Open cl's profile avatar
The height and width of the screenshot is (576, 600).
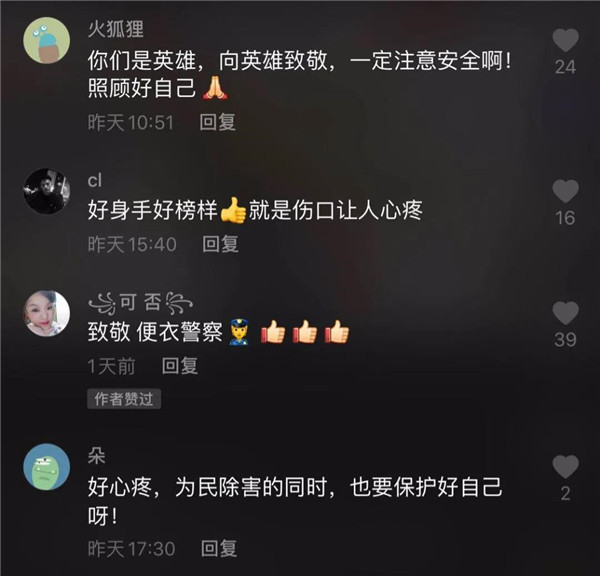point(47,191)
